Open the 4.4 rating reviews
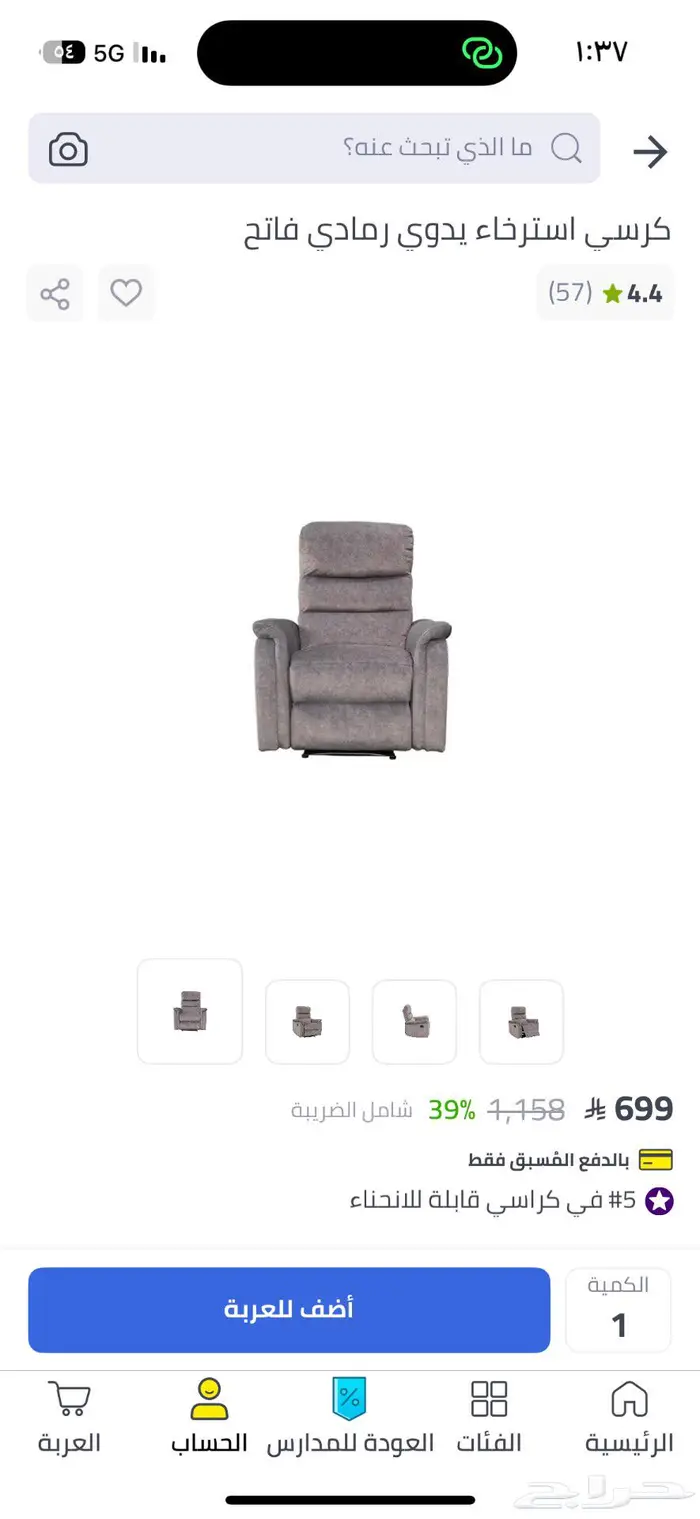The height and width of the screenshot is (1519, 700). (606, 293)
